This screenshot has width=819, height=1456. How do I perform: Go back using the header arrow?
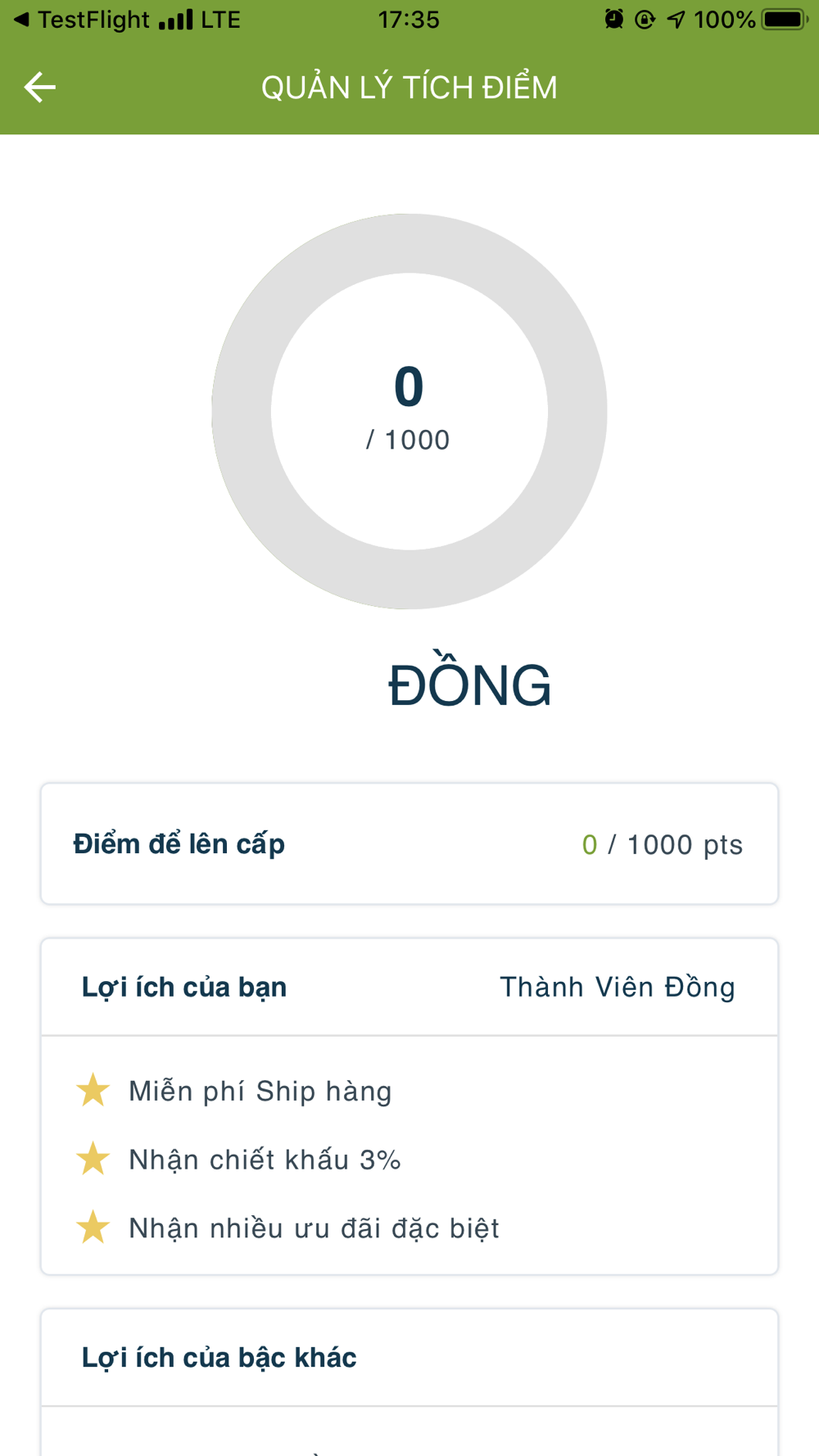pos(39,87)
